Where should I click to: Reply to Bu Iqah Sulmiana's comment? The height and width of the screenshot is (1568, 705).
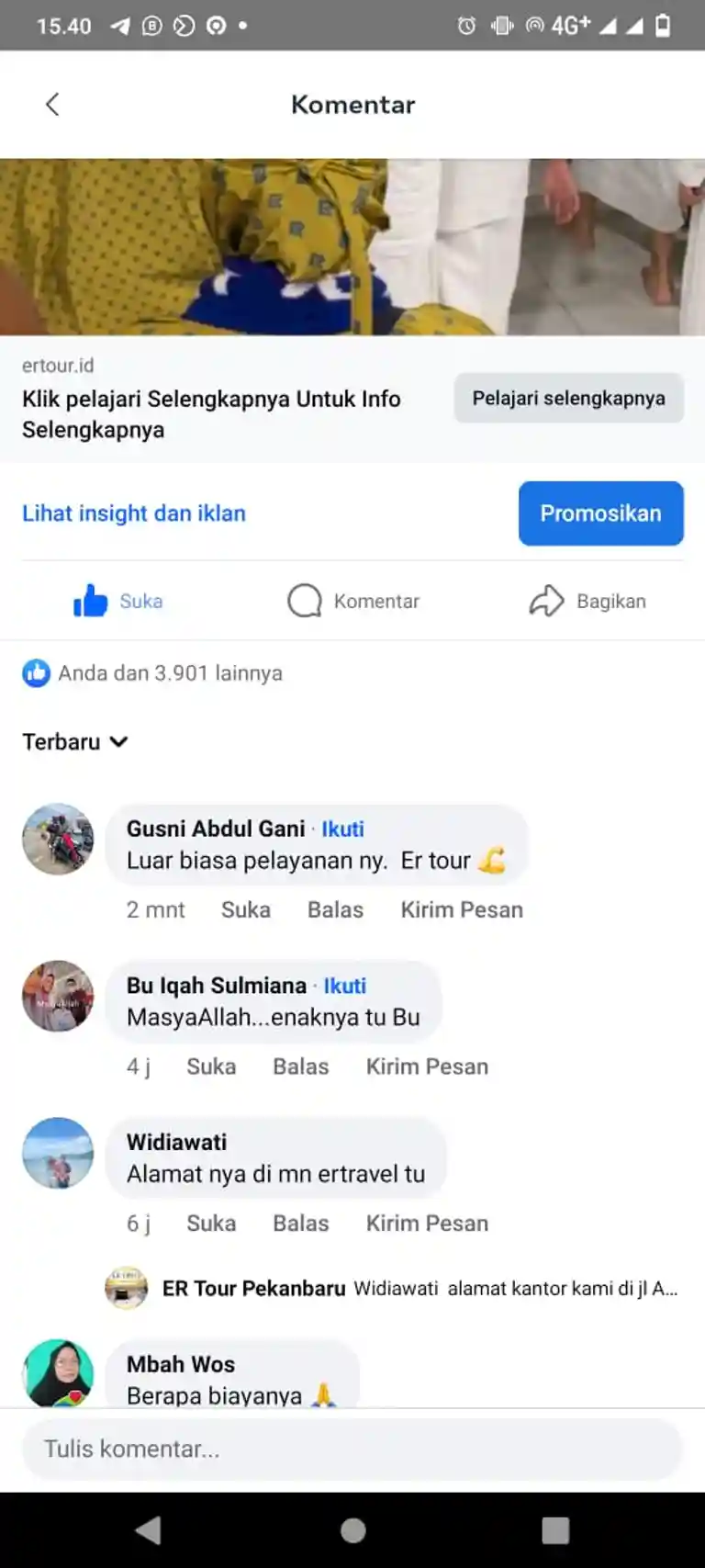(300, 1067)
